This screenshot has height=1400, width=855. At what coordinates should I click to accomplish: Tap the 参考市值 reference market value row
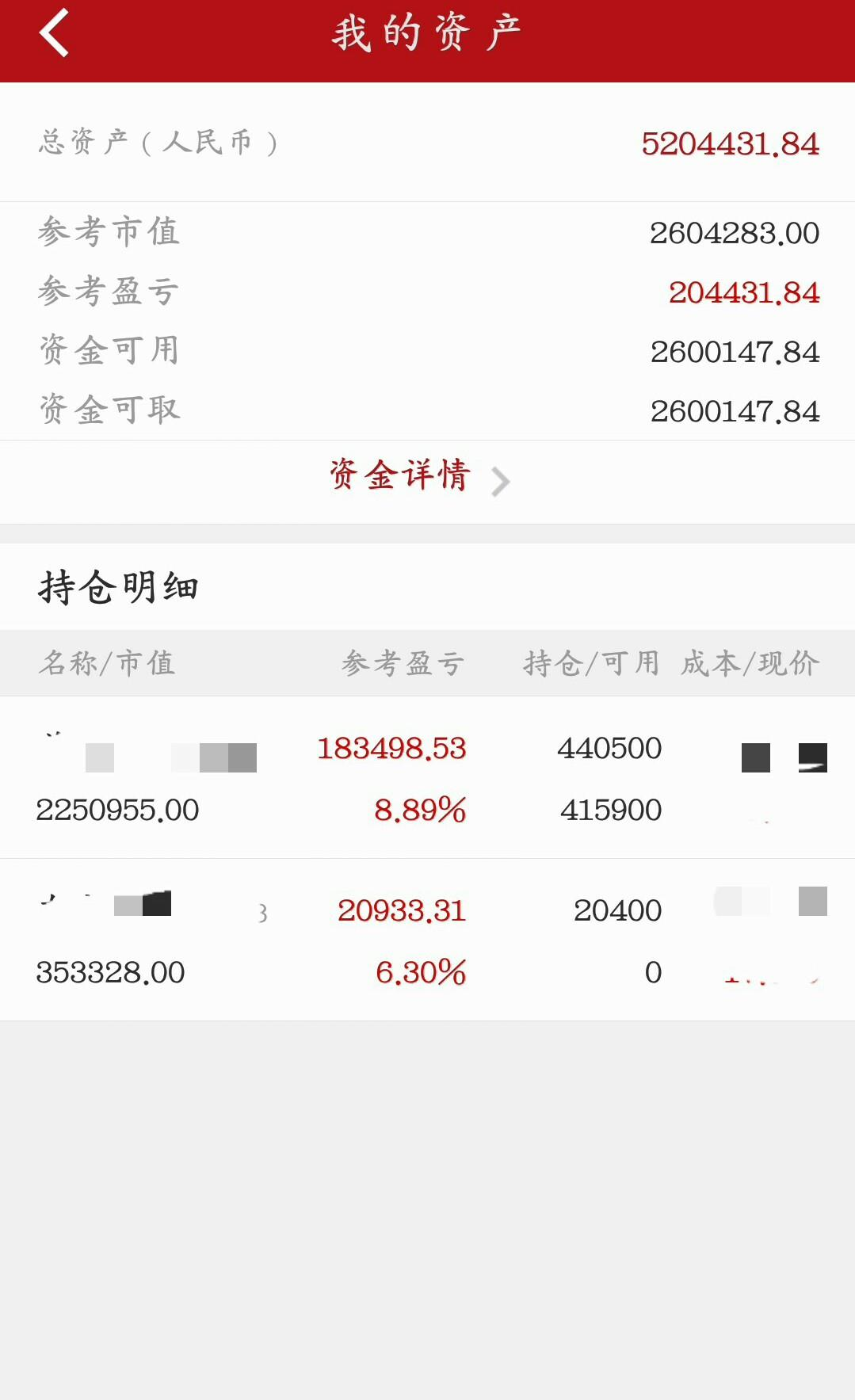coord(428,233)
